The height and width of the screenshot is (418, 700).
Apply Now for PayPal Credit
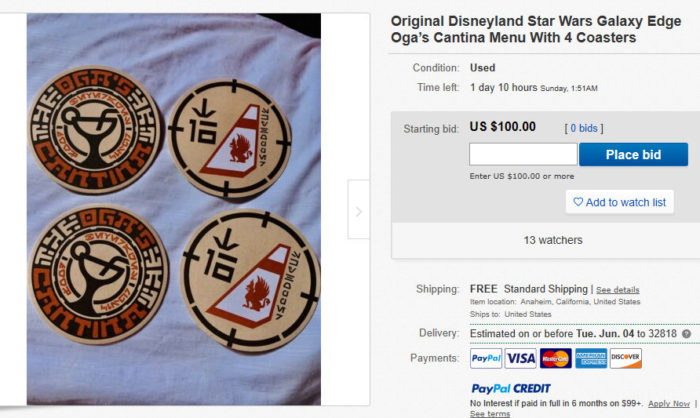pyautogui.click(x=668, y=403)
